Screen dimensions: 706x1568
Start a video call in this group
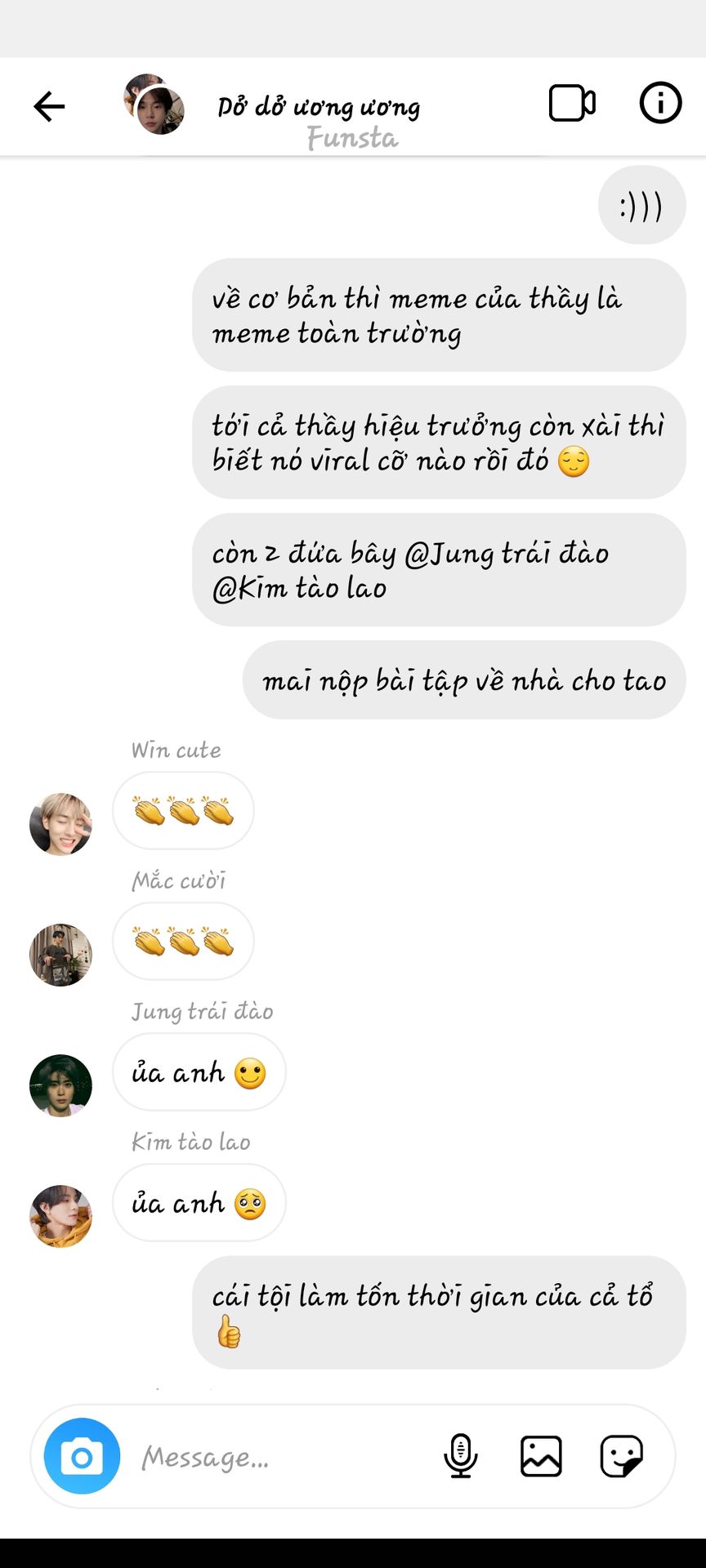(x=572, y=103)
